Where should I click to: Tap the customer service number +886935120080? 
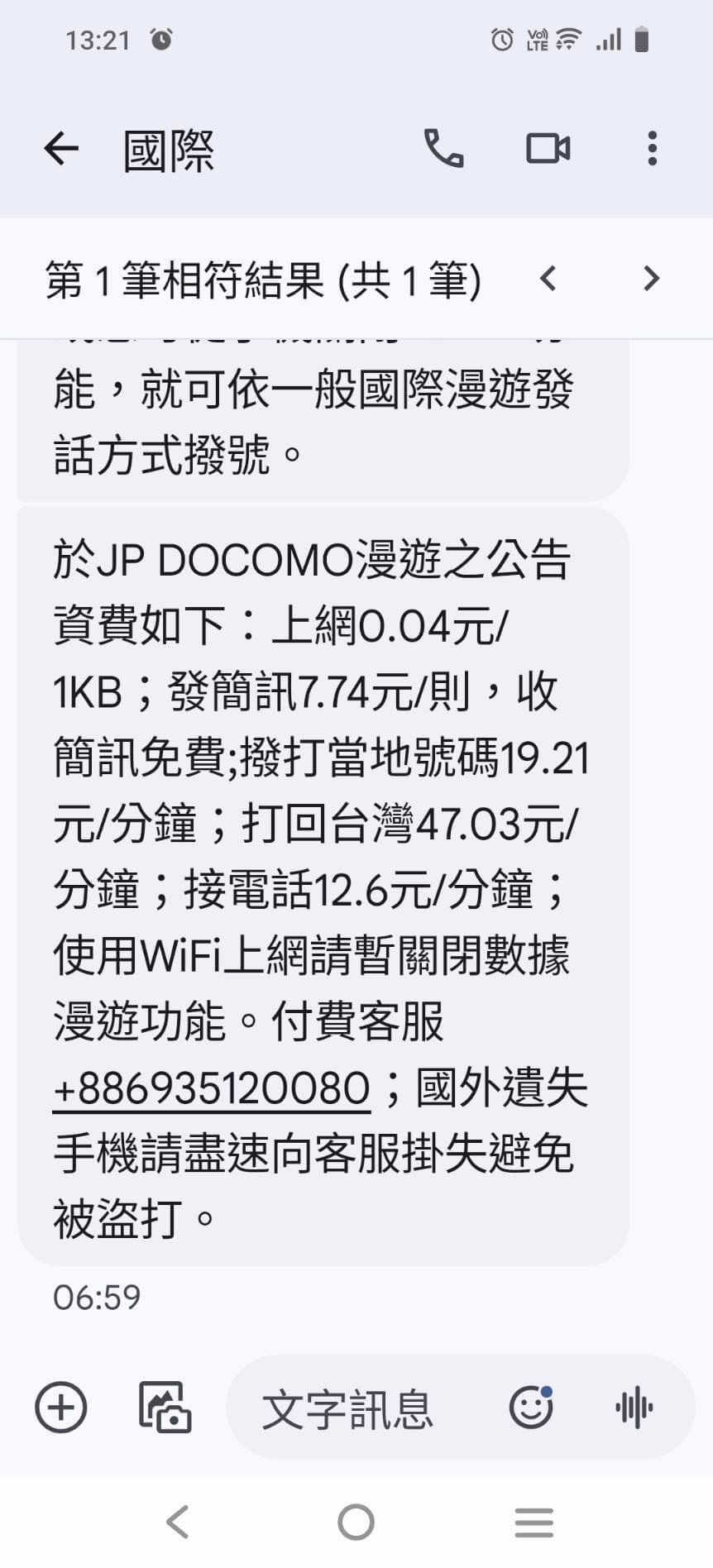[x=211, y=1088]
